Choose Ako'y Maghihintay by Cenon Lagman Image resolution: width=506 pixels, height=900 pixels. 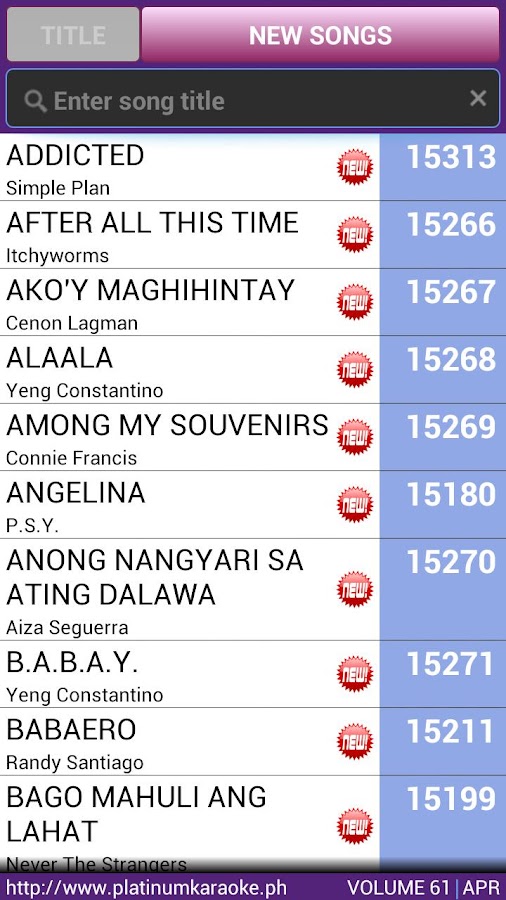pos(253,302)
